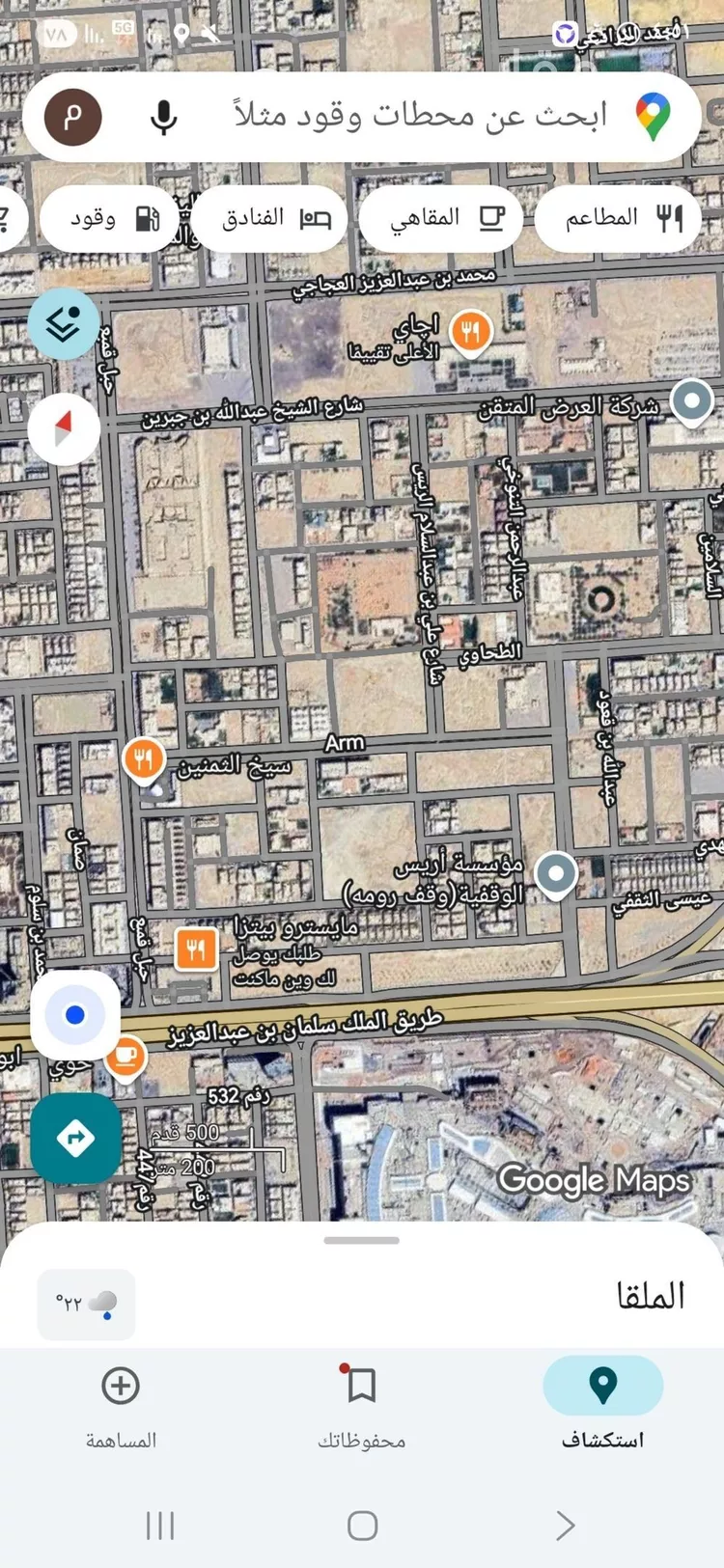Tap the Google Maps logo in search bar
This screenshot has height=1568, width=724.
click(654, 116)
